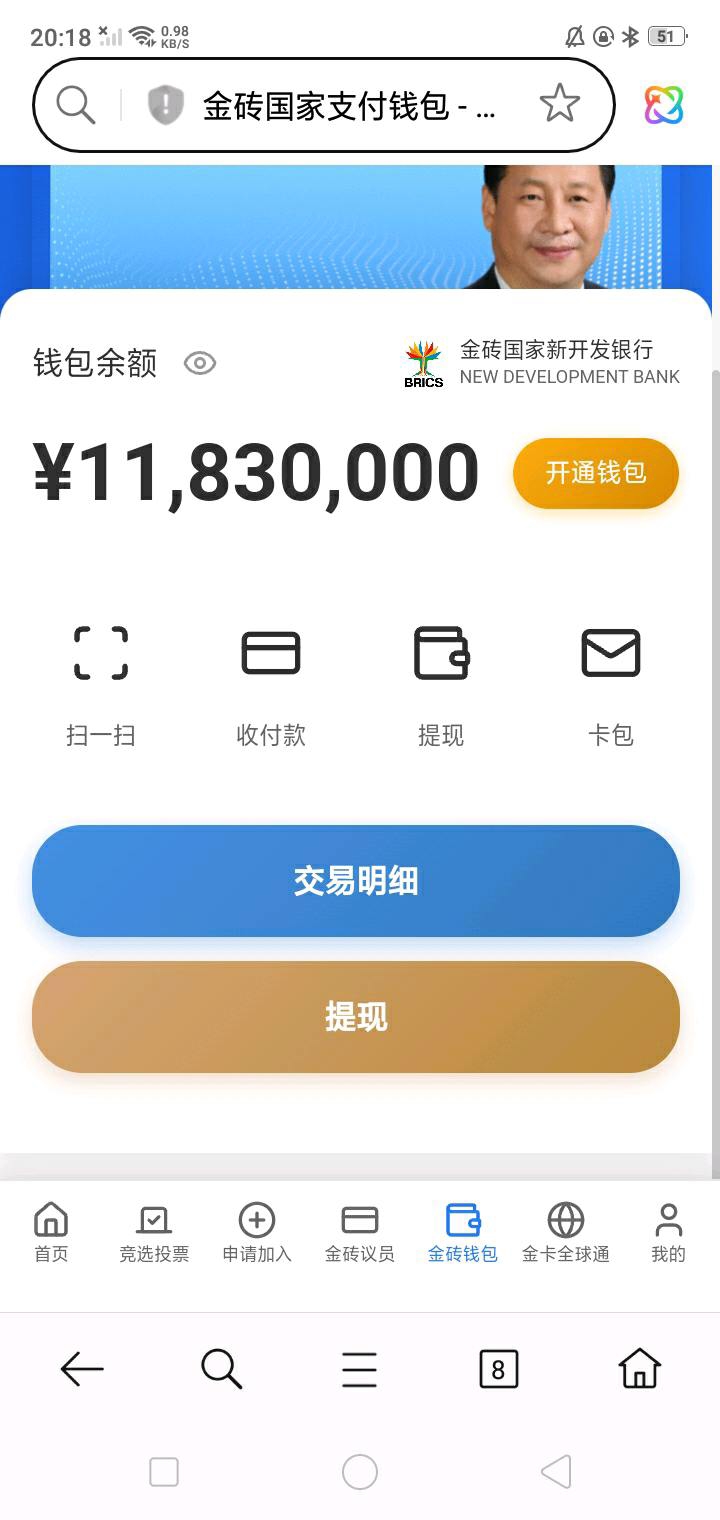Open browser extensions via colorful icon
The height and width of the screenshot is (1520, 720).
[x=664, y=103]
